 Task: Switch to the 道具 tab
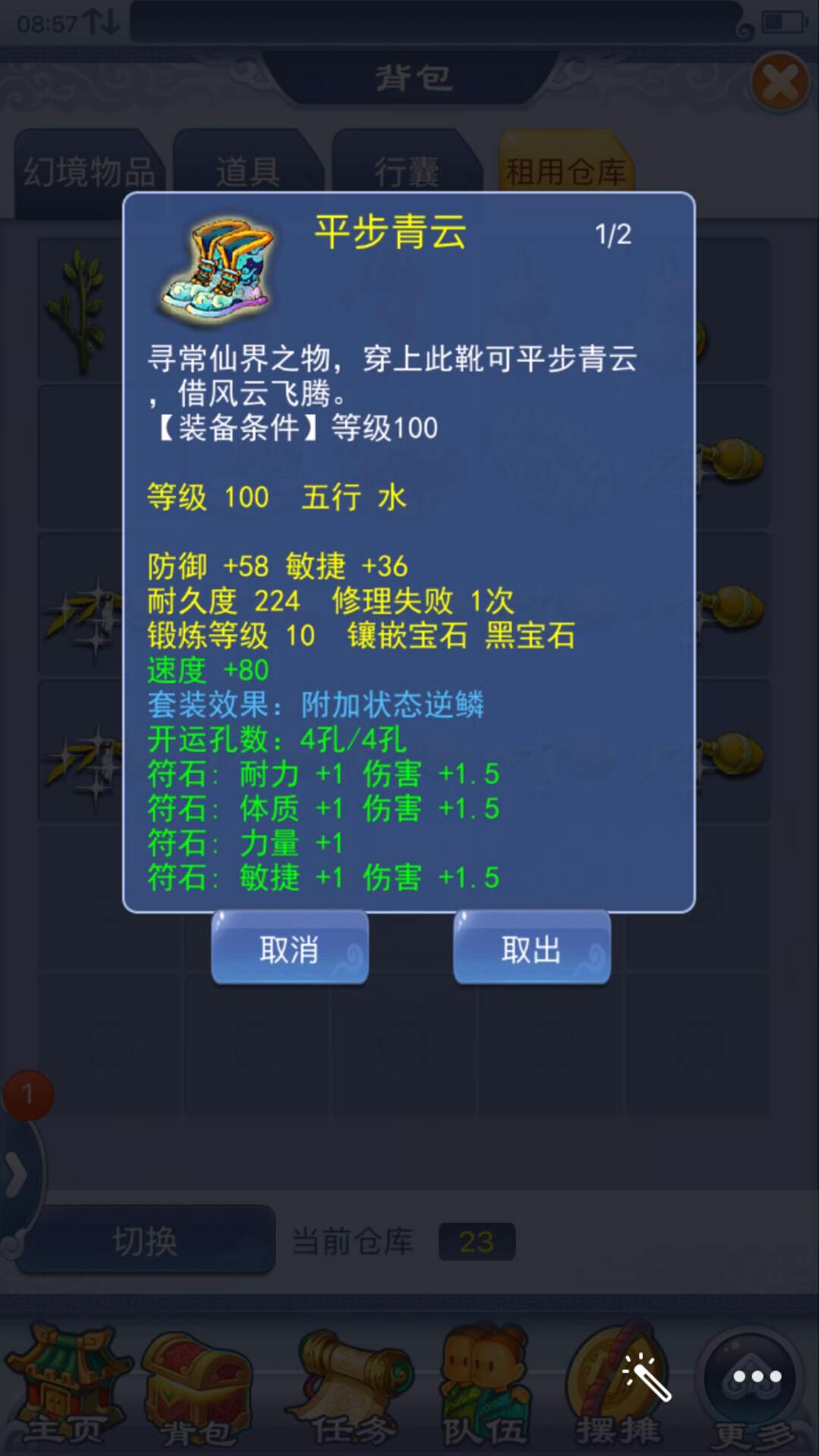247,171
